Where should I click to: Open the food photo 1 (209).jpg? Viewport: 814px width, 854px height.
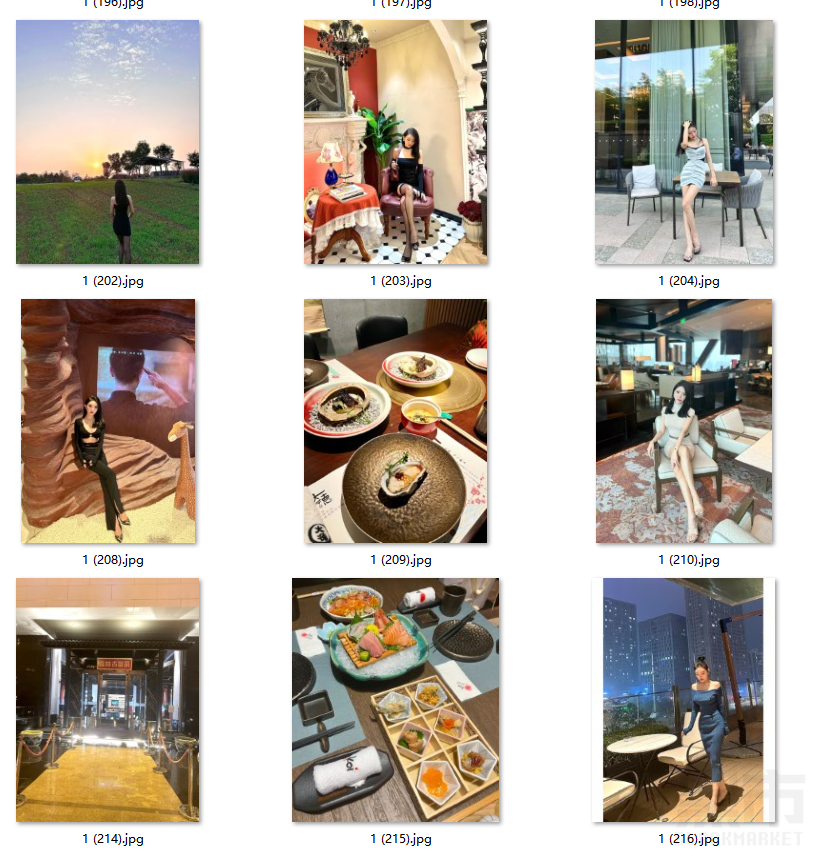396,421
